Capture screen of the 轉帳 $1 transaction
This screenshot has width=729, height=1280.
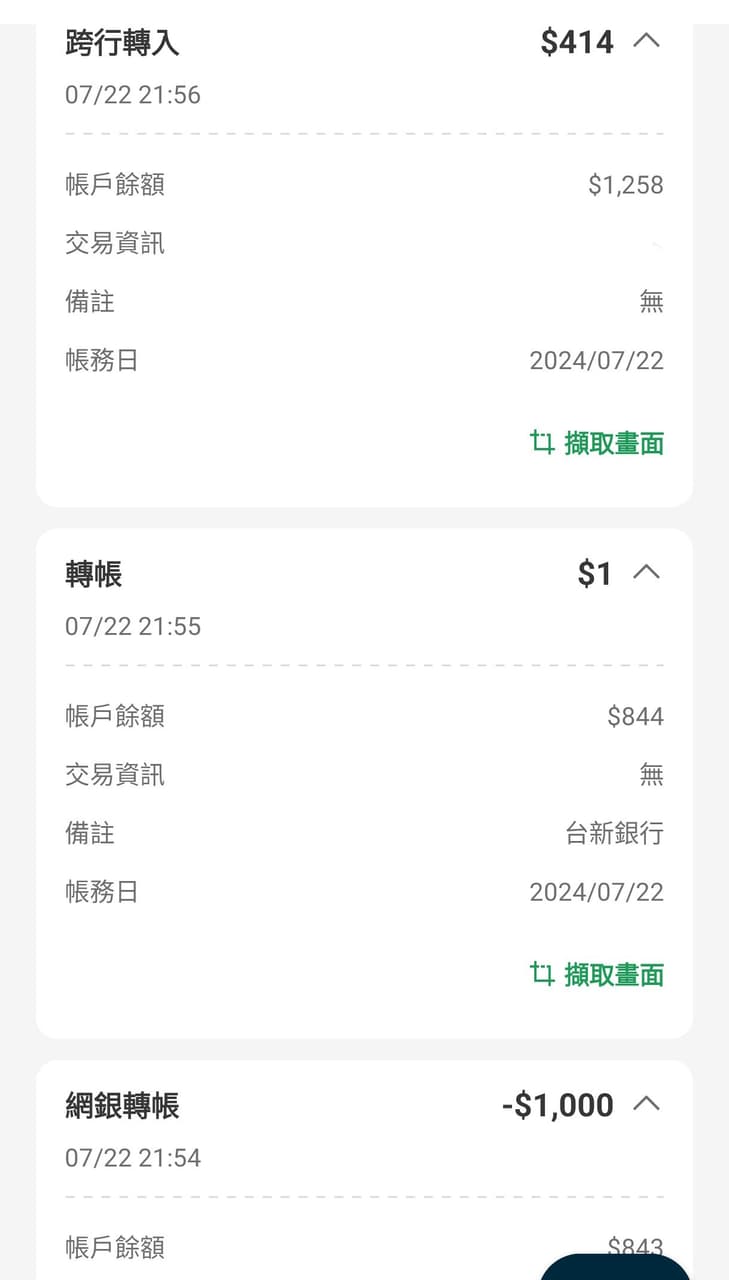pyautogui.click(x=597, y=974)
